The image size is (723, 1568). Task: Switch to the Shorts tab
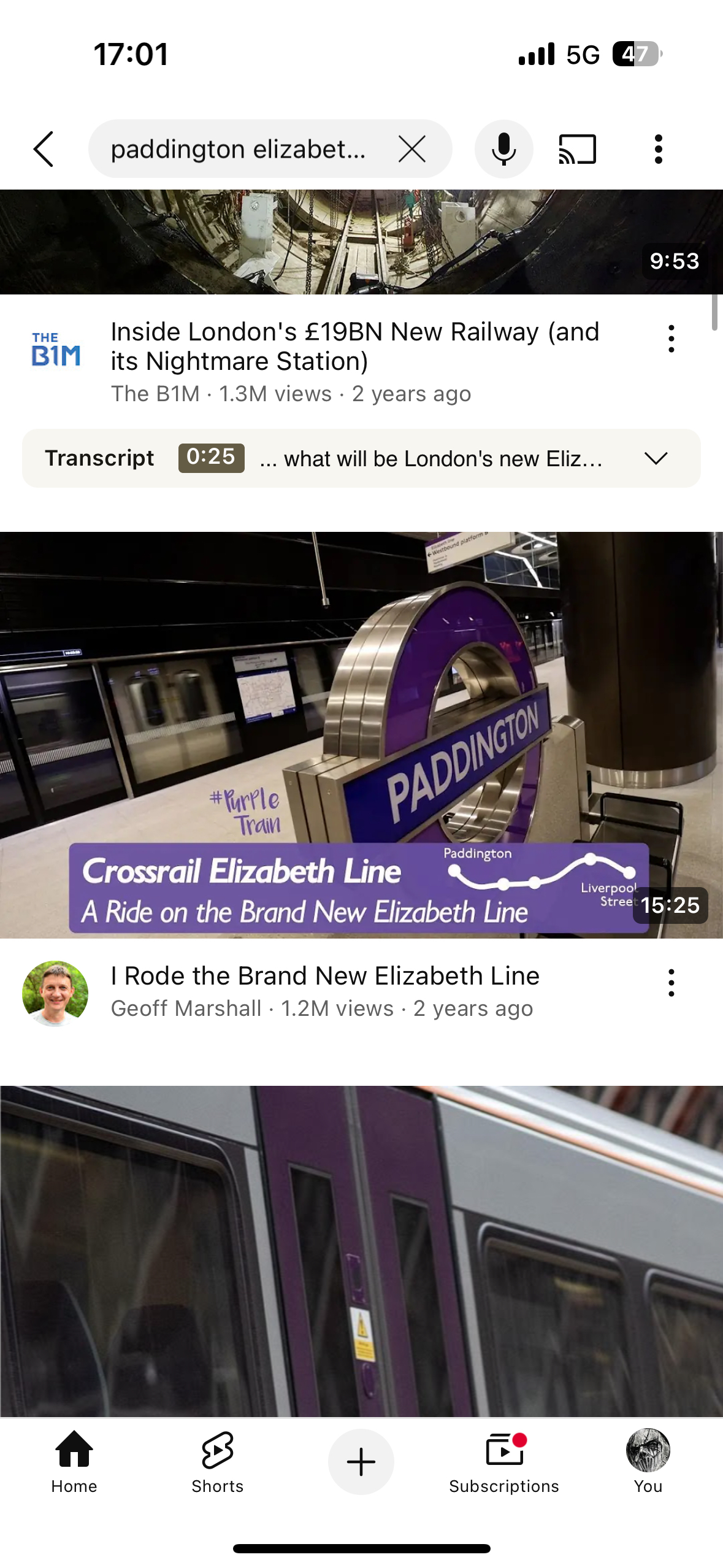(x=218, y=1461)
